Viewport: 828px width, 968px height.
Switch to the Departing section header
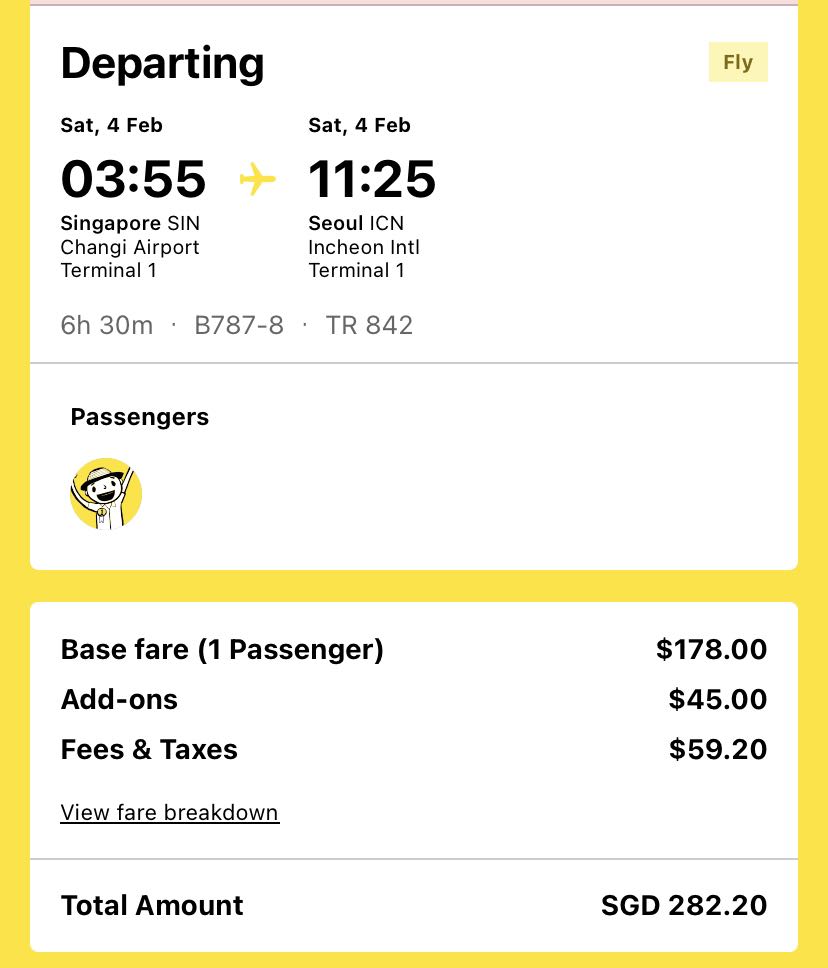point(163,62)
